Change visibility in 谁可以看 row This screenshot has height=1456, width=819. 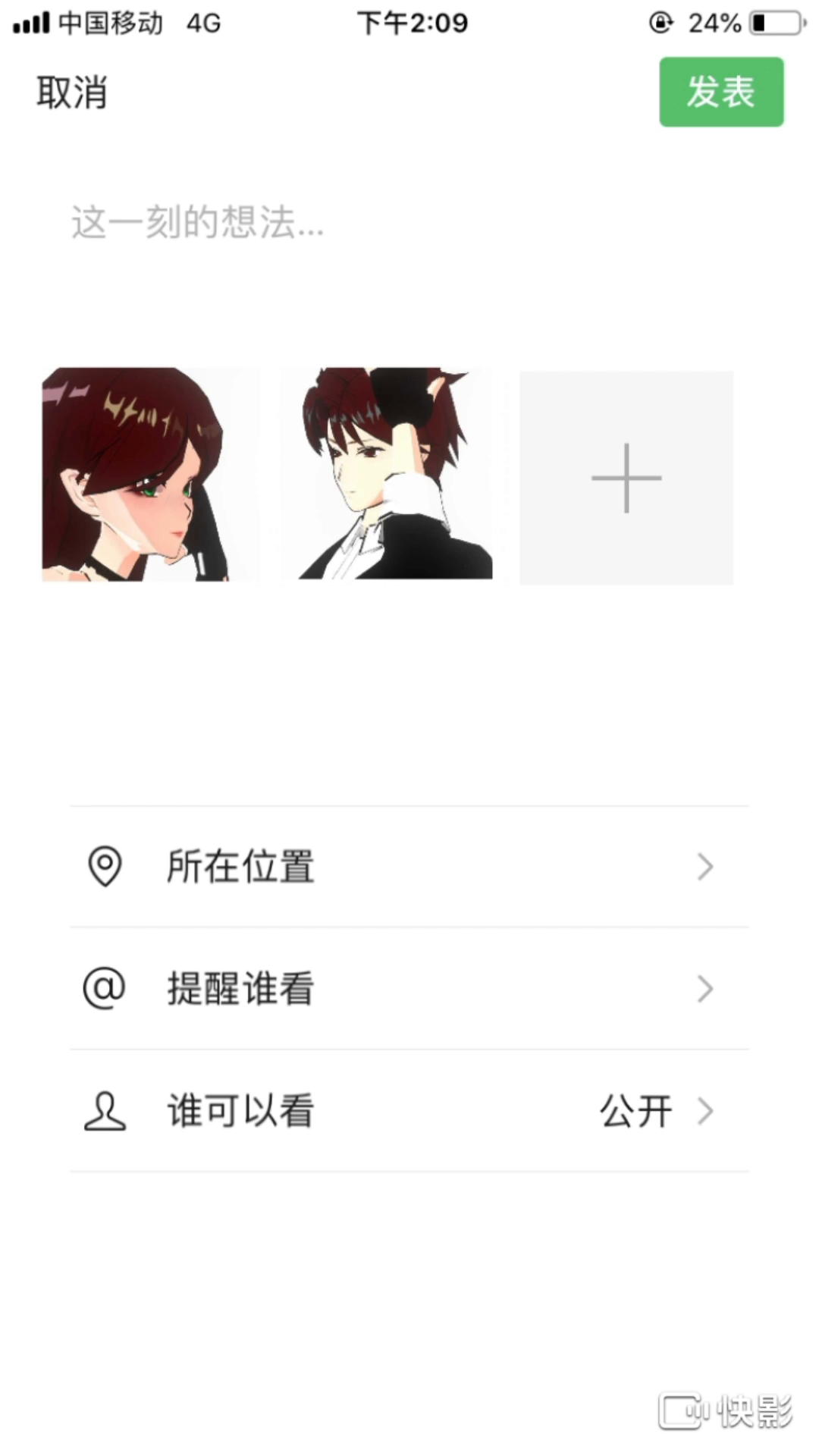coord(409,1111)
